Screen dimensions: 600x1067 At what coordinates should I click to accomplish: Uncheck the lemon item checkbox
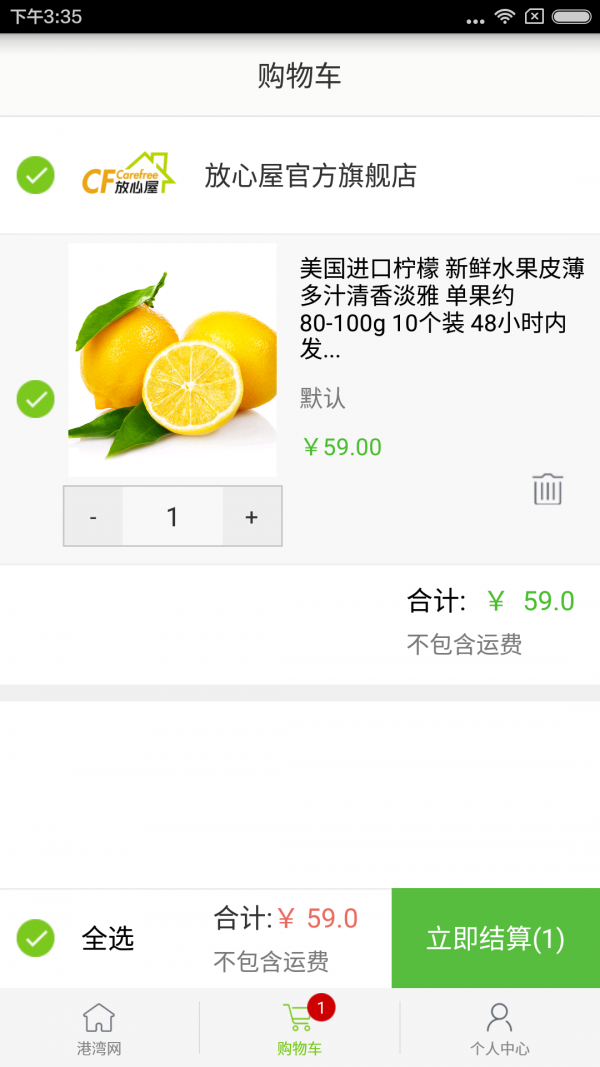click(x=36, y=399)
